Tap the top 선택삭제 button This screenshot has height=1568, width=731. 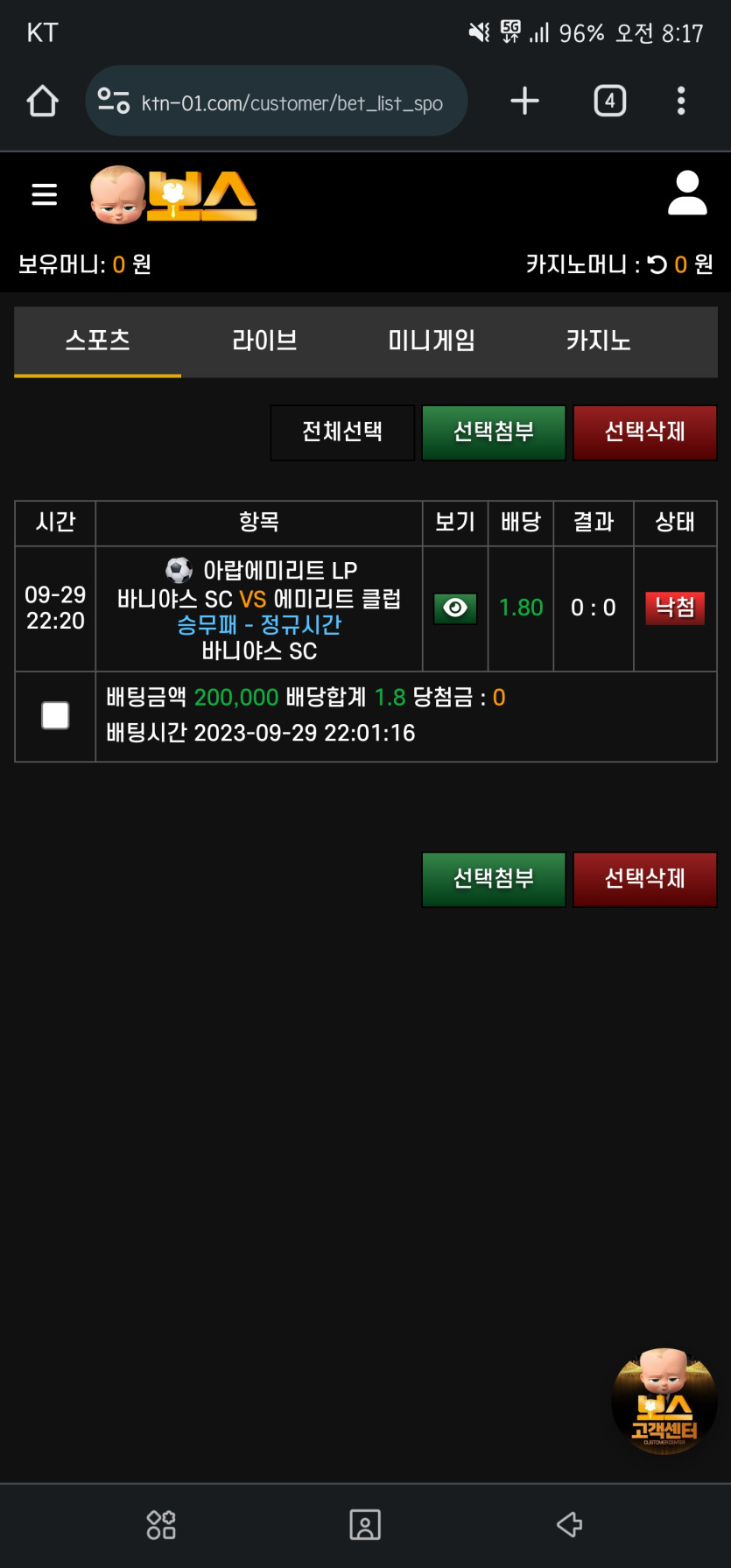point(645,432)
